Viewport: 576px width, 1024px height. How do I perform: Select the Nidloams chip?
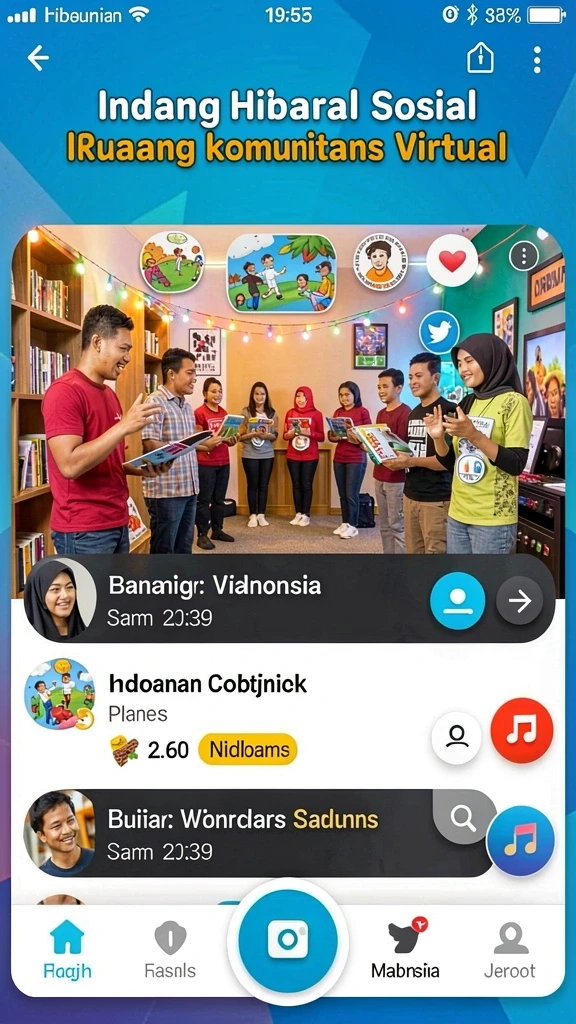(248, 749)
